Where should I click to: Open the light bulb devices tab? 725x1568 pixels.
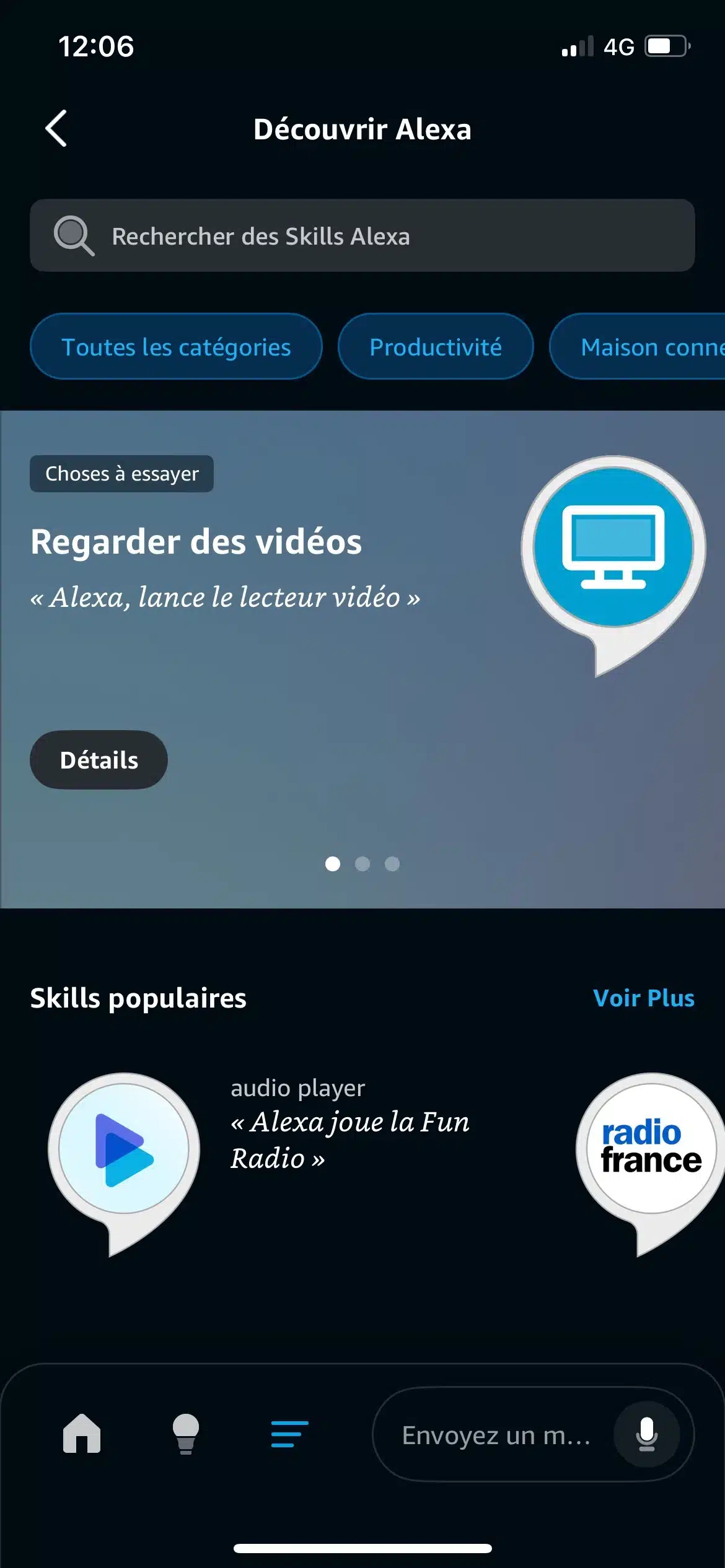[x=186, y=1434]
